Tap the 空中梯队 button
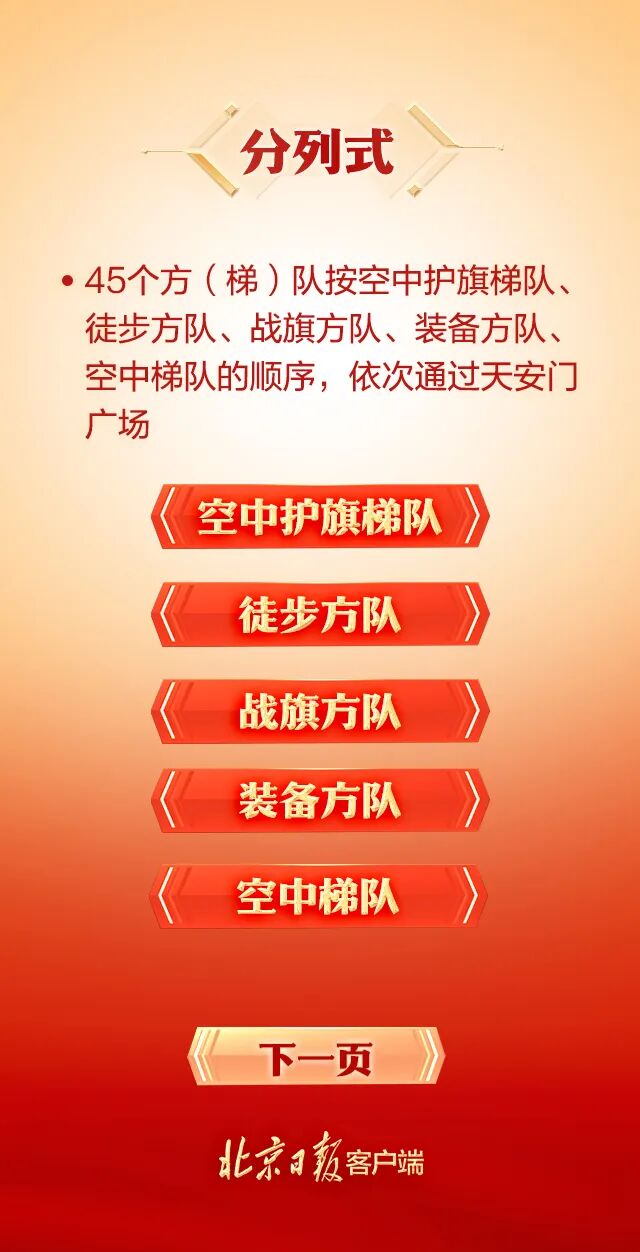This screenshot has width=640, height=1252. click(320, 896)
